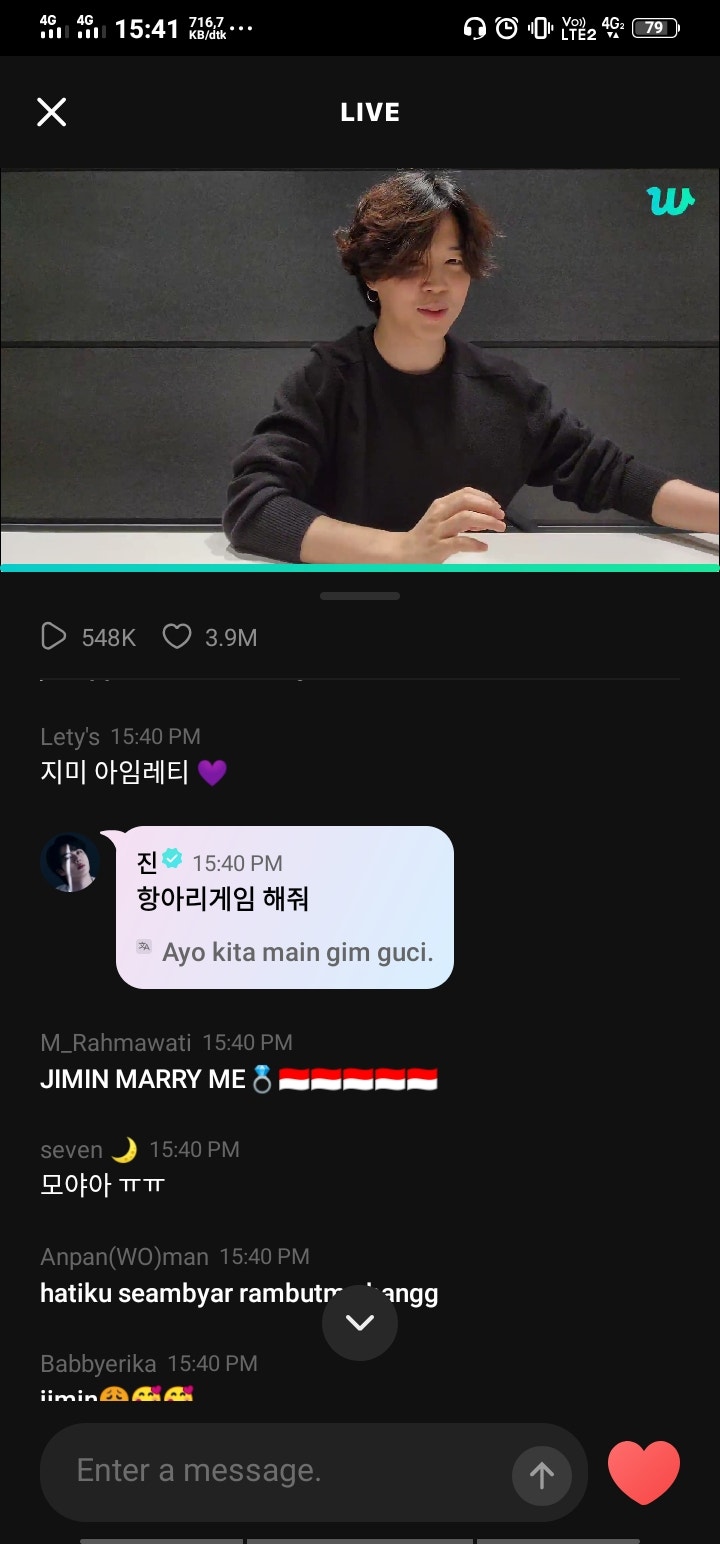
Task: Click the green progress bar under the video
Action: pos(360,566)
